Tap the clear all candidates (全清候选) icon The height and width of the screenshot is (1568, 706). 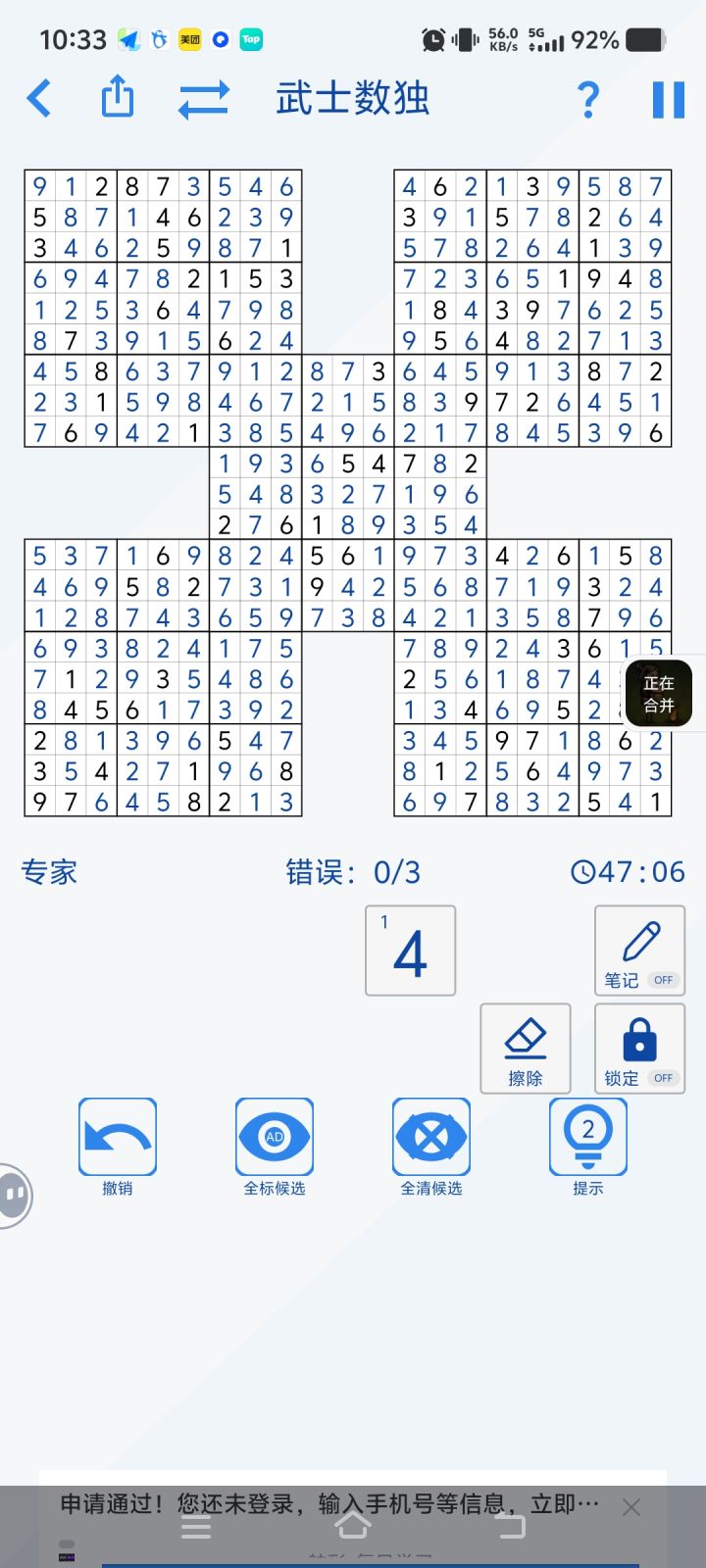430,1138
